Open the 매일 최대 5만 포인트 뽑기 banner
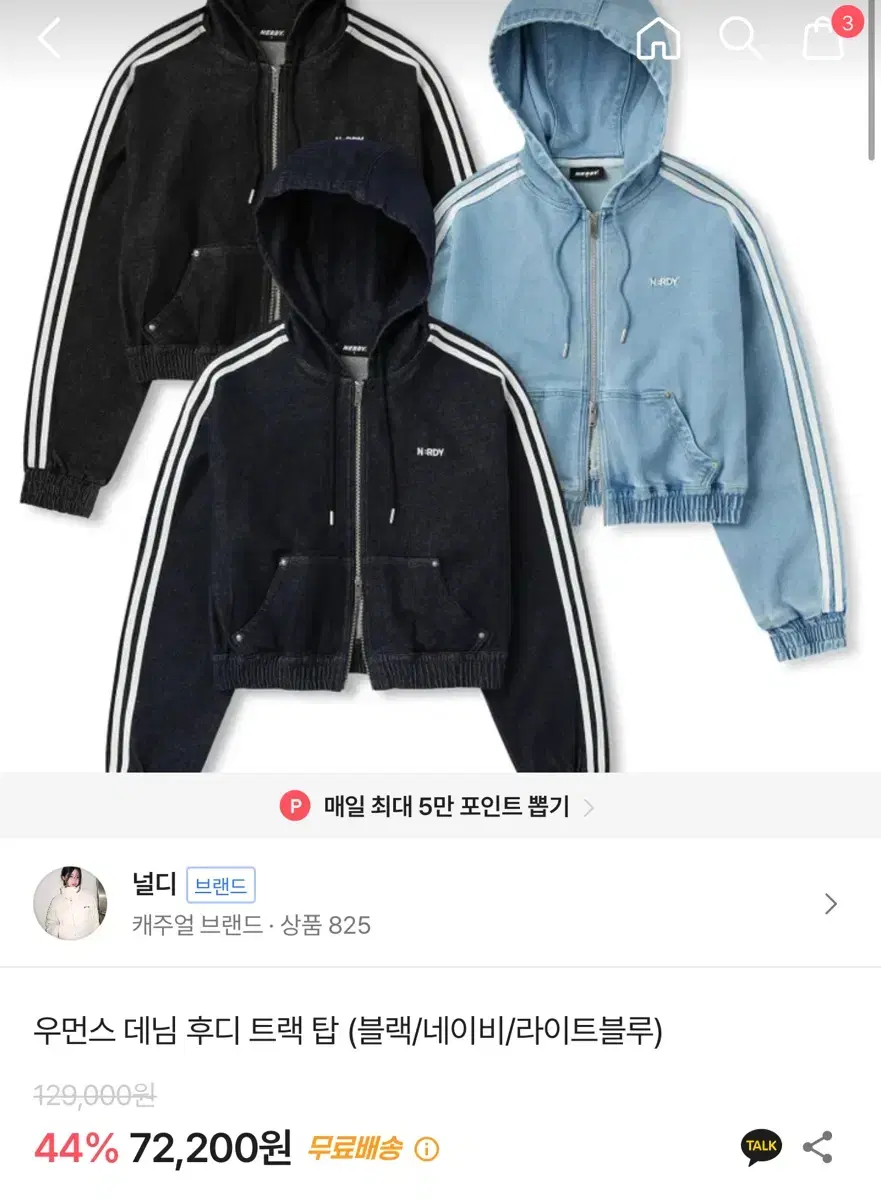Screen dimensions: 881x1200 (440, 806)
